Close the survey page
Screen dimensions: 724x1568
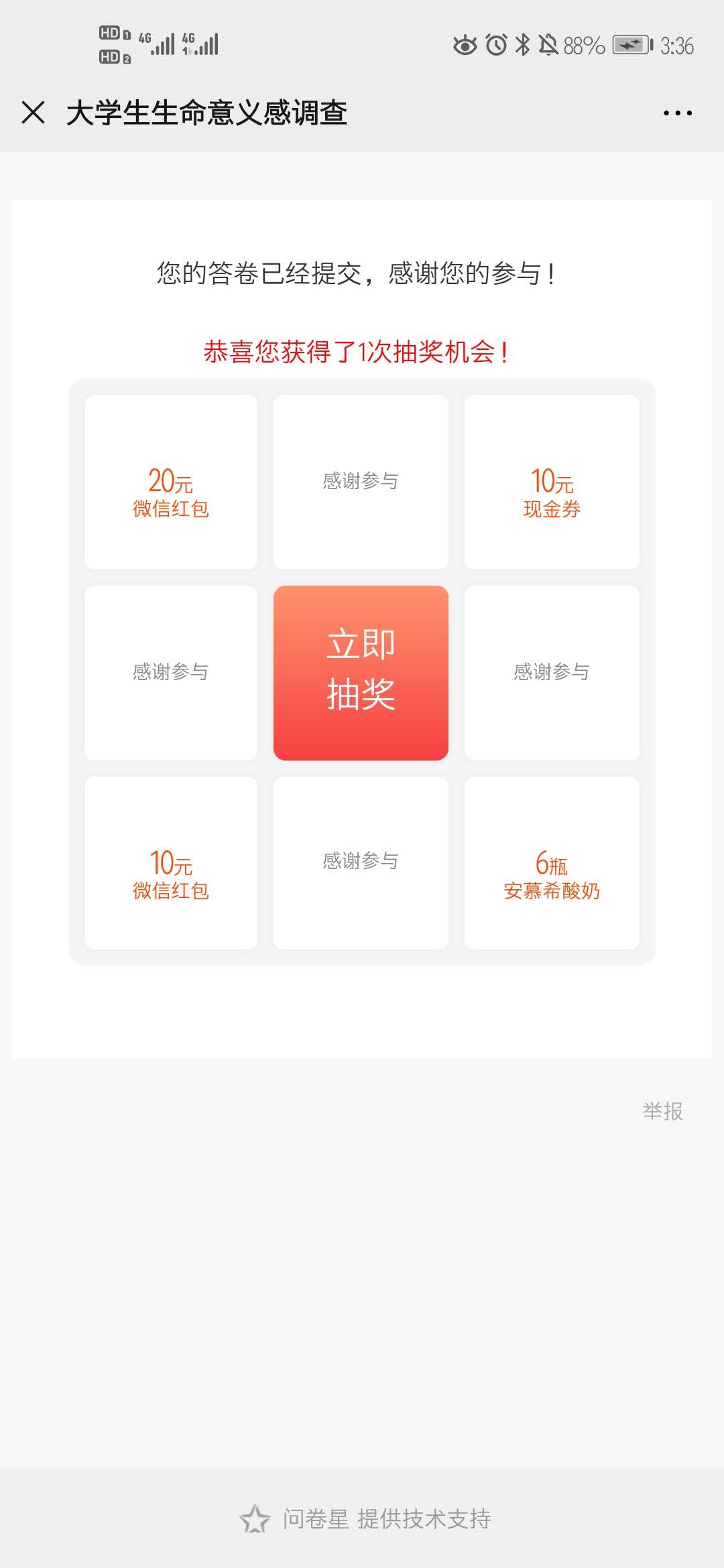33,113
